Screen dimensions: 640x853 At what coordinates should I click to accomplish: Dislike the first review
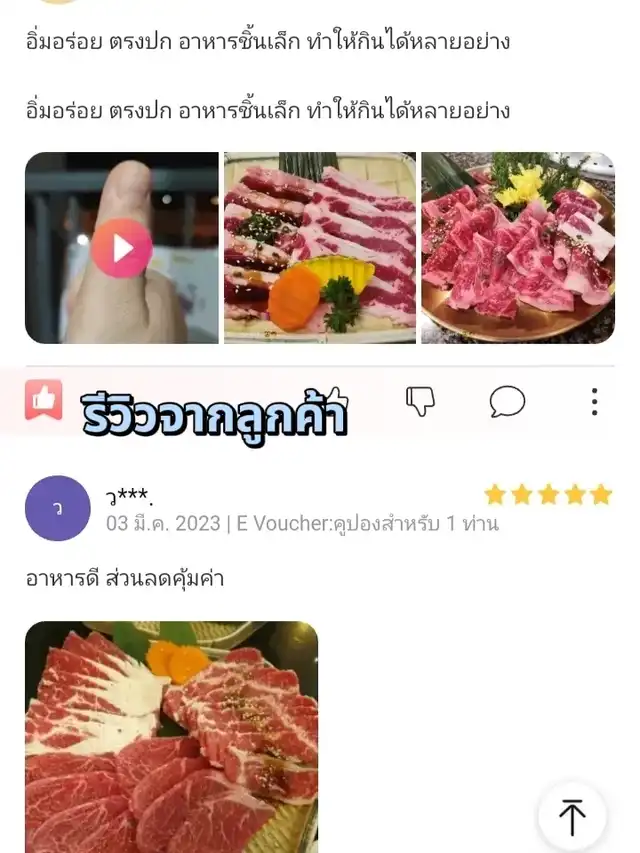421,401
